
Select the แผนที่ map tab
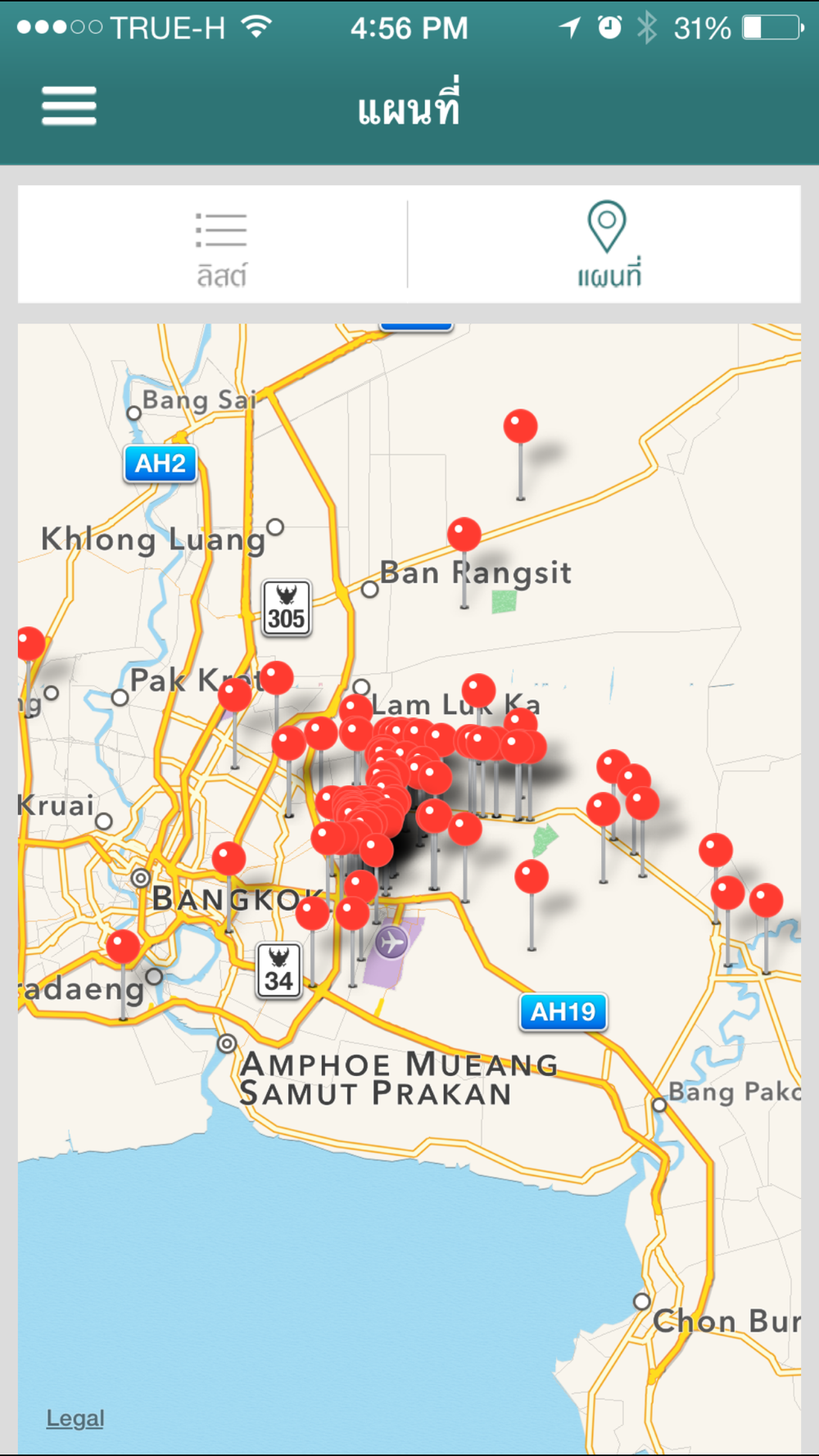pos(607,245)
